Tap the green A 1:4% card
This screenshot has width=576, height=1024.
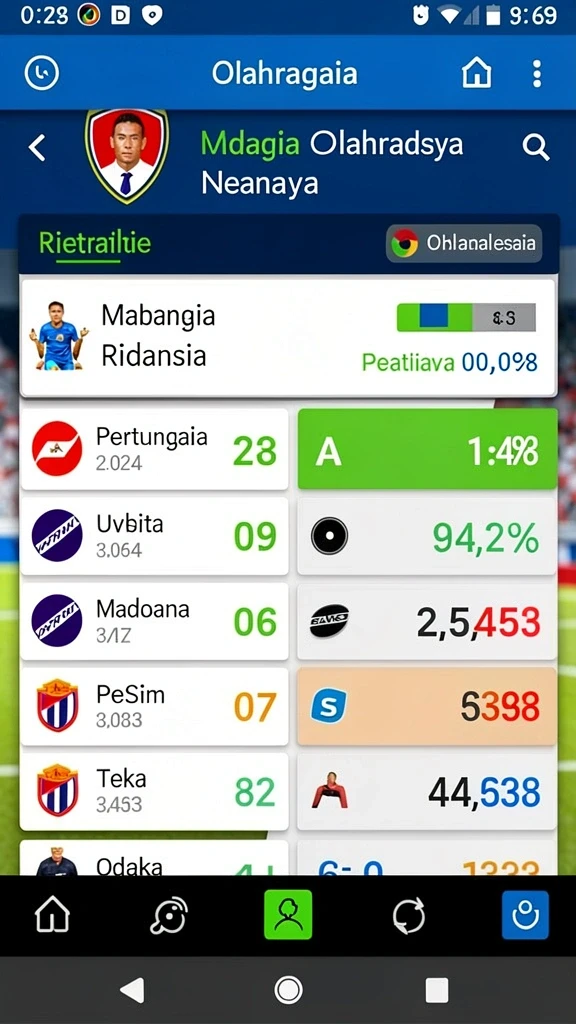point(428,449)
